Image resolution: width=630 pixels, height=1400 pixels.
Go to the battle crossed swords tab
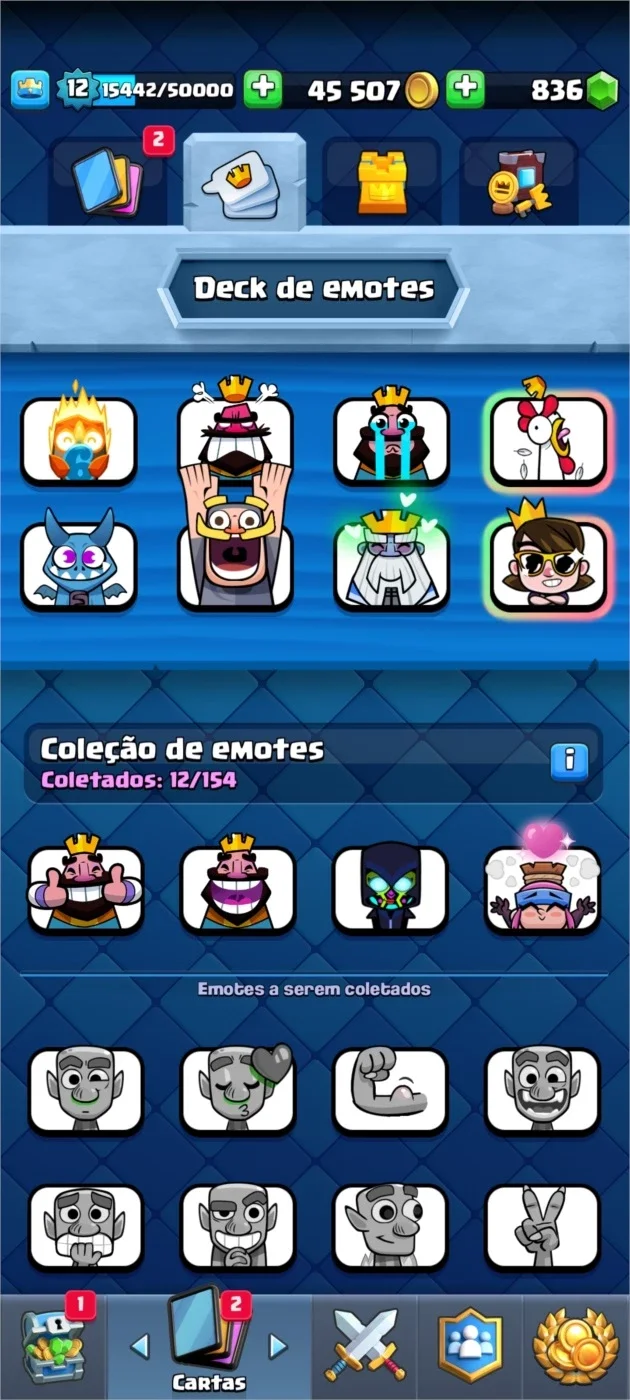point(366,1346)
